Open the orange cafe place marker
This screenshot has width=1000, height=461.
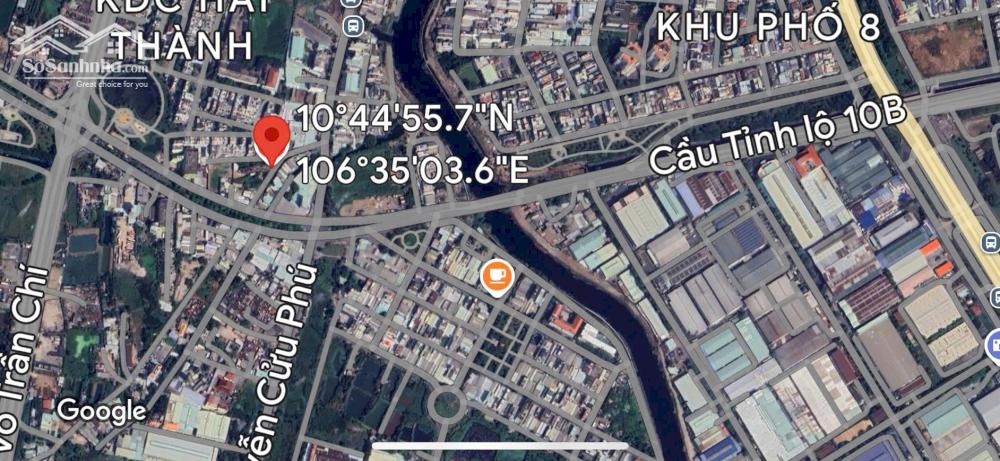[495, 275]
